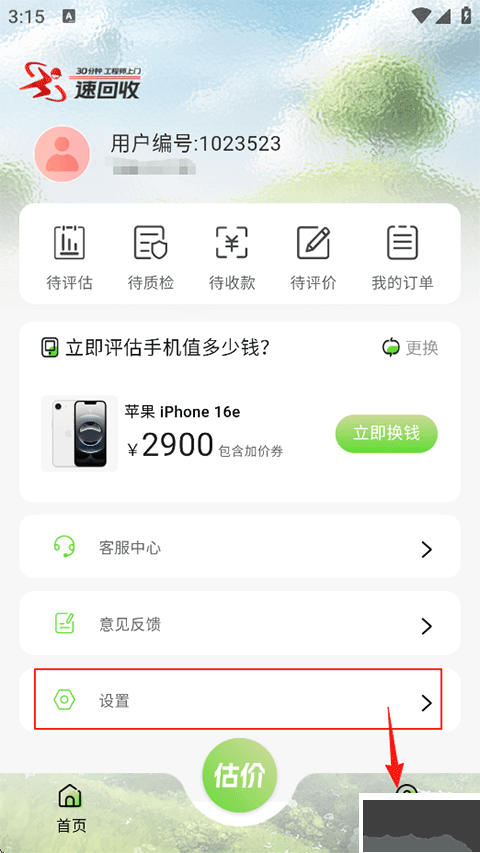
Task: Open 客服中心
Action: point(239,547)
